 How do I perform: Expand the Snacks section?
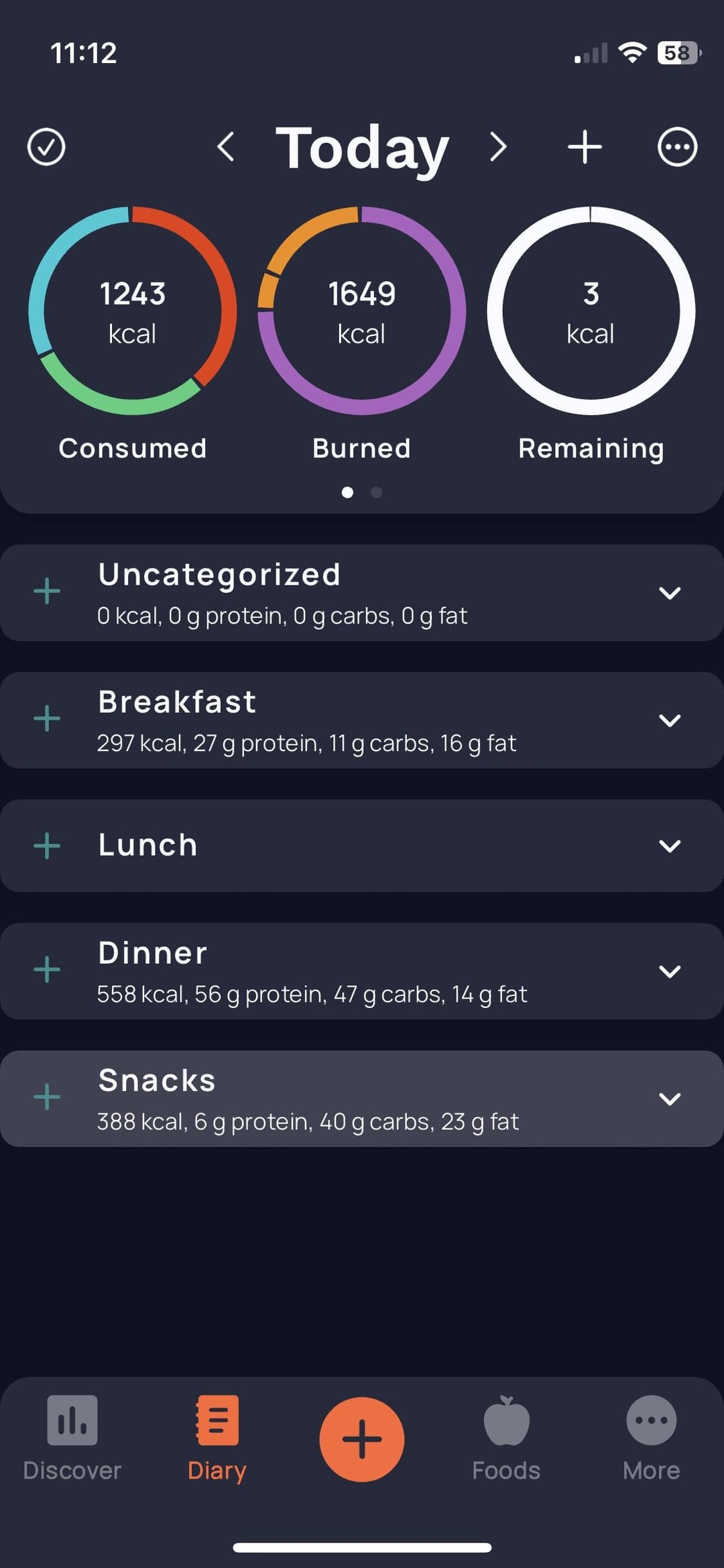[670, 1099]
